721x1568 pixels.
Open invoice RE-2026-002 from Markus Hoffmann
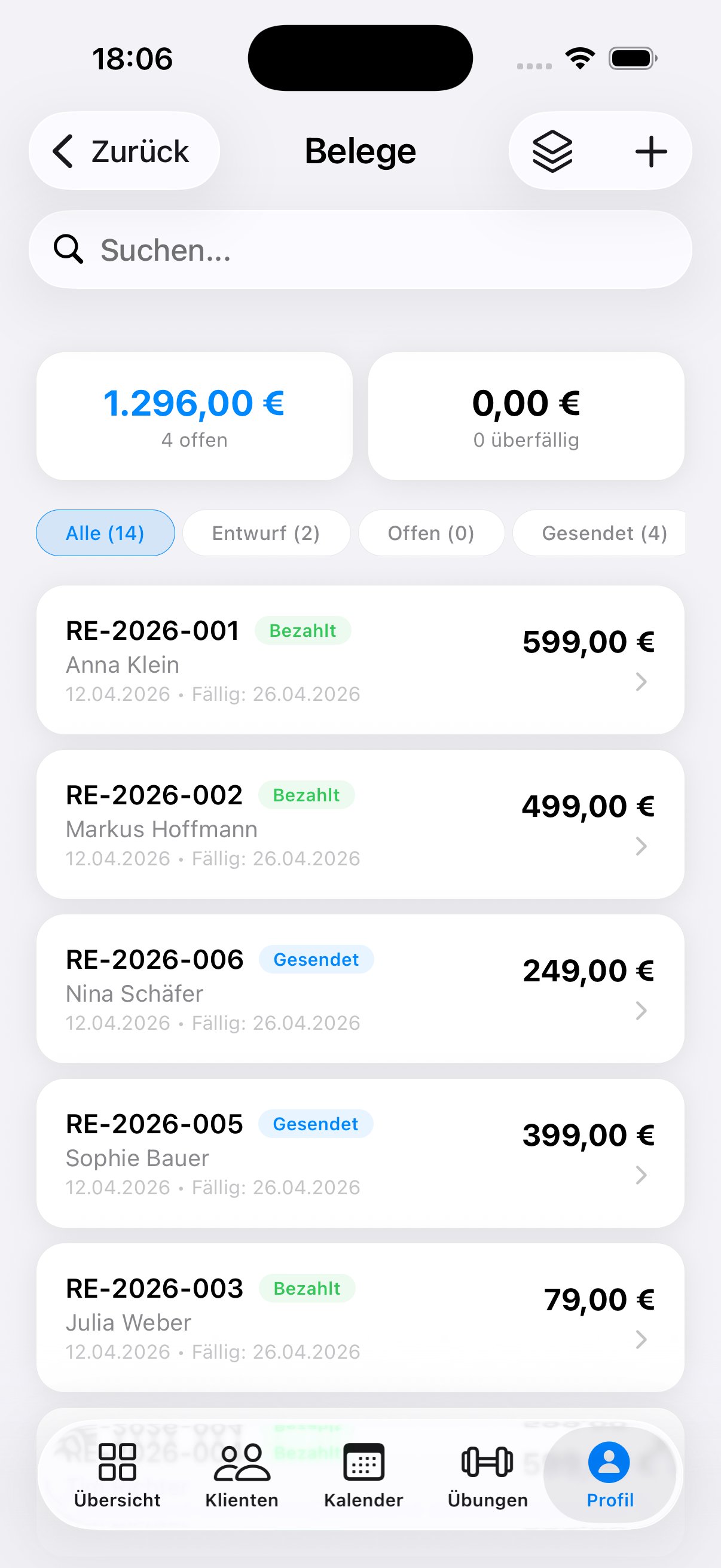coord(360,824)
